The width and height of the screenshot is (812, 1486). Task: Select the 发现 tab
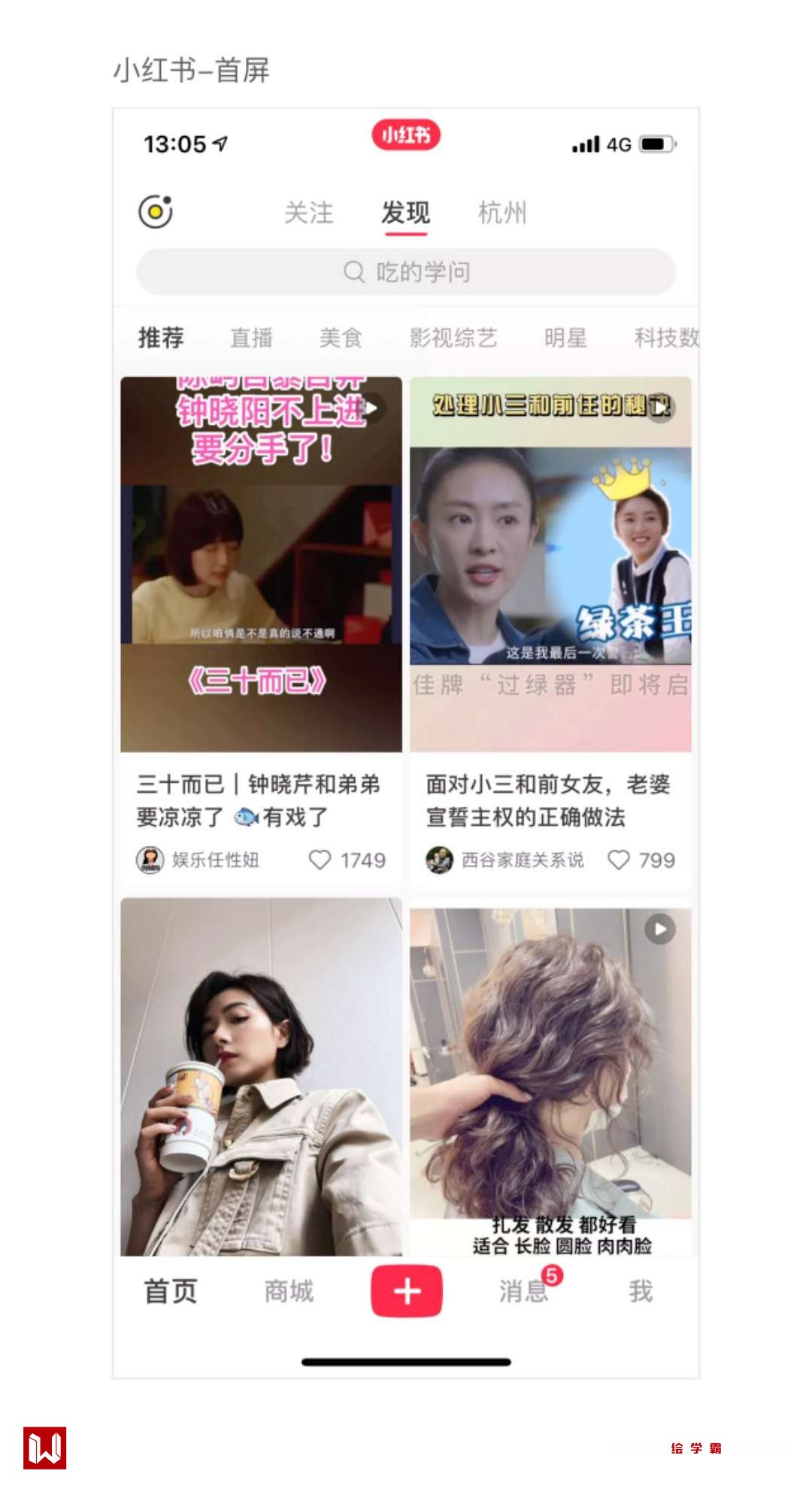click(405, 213)
